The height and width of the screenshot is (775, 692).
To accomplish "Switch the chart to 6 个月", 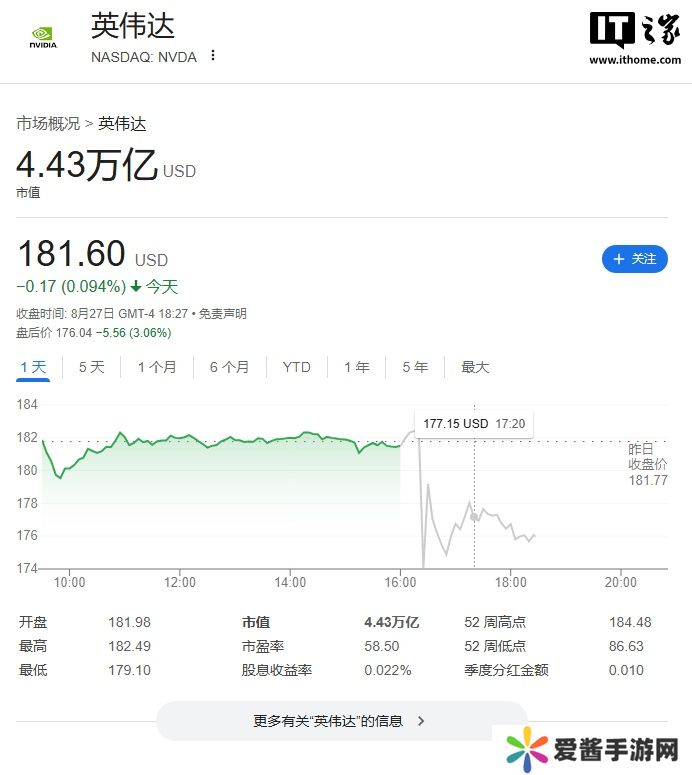I will [229, 367].
